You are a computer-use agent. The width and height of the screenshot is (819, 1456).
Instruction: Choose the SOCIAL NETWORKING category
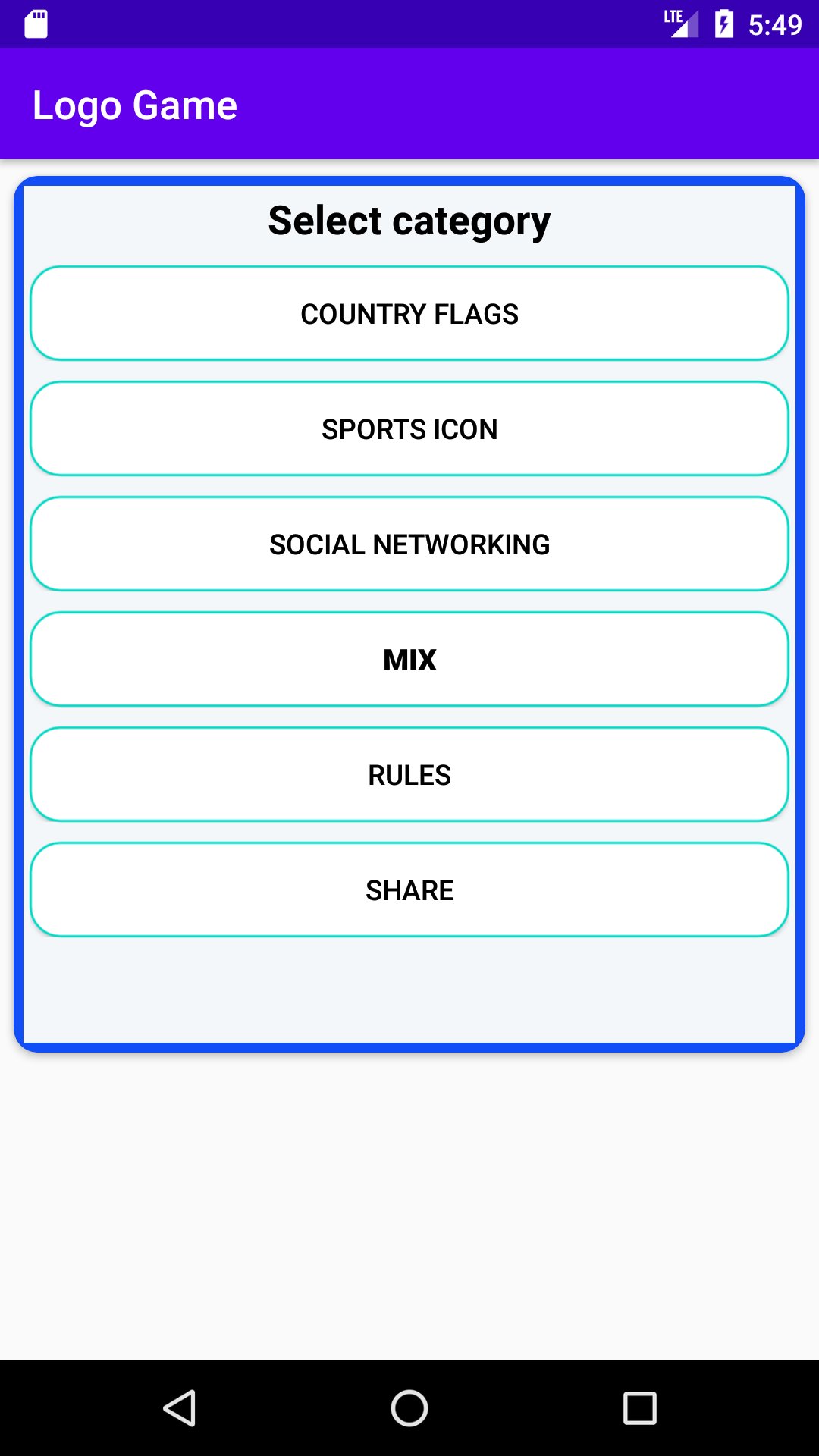(409, 544)
